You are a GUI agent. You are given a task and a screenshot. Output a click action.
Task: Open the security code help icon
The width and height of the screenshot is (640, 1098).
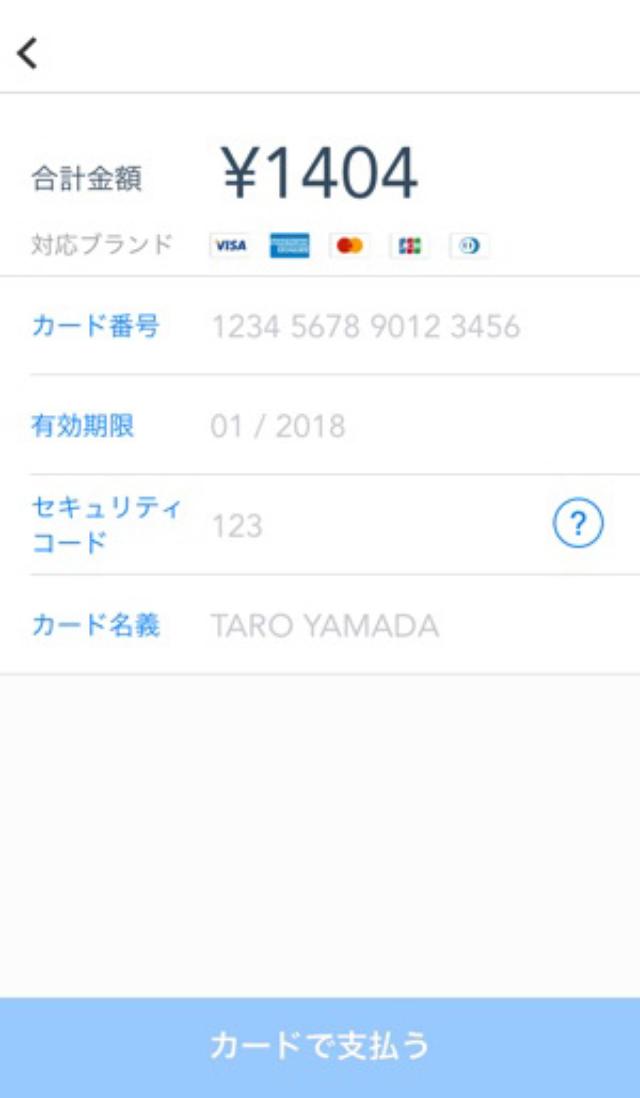[x=577, y=524]
